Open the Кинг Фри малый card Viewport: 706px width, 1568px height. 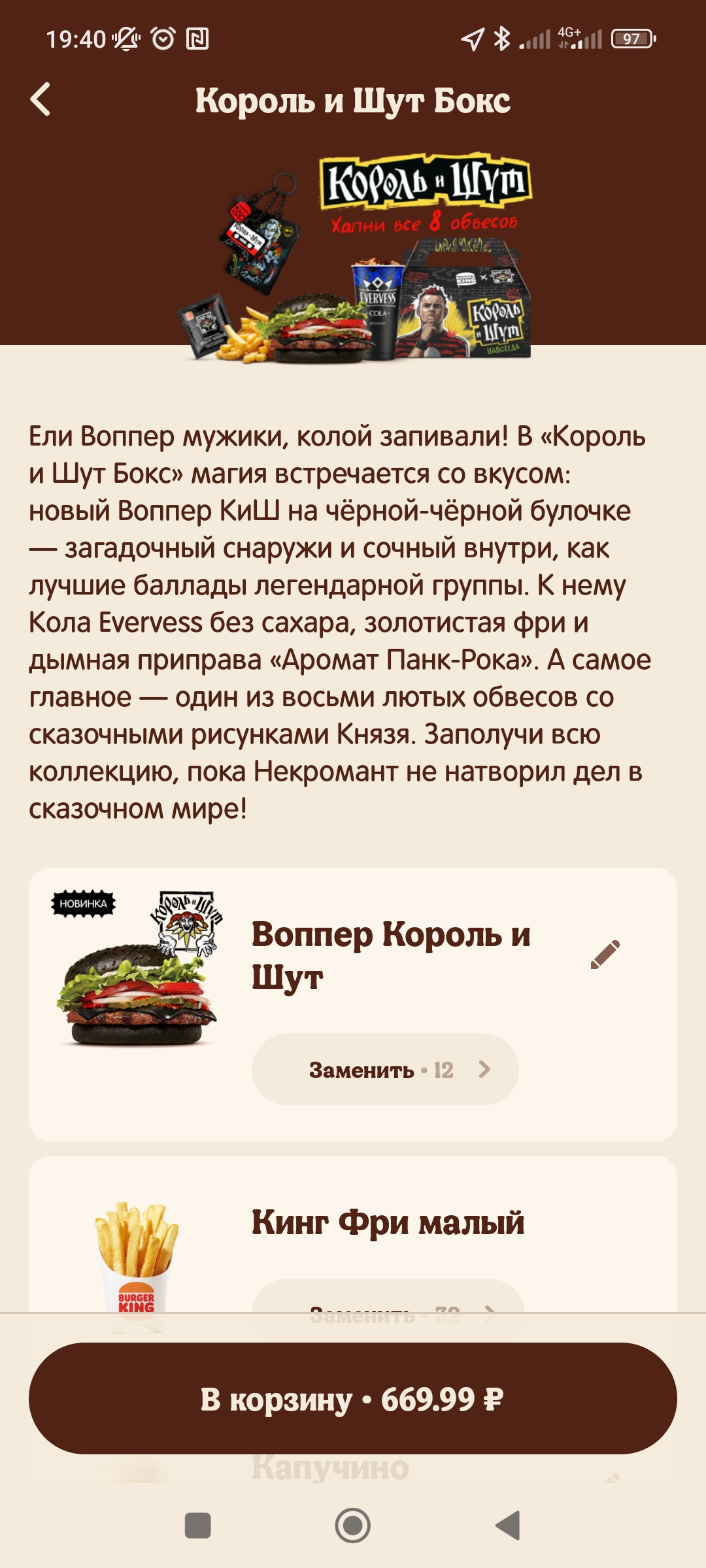pos(388,1222)
